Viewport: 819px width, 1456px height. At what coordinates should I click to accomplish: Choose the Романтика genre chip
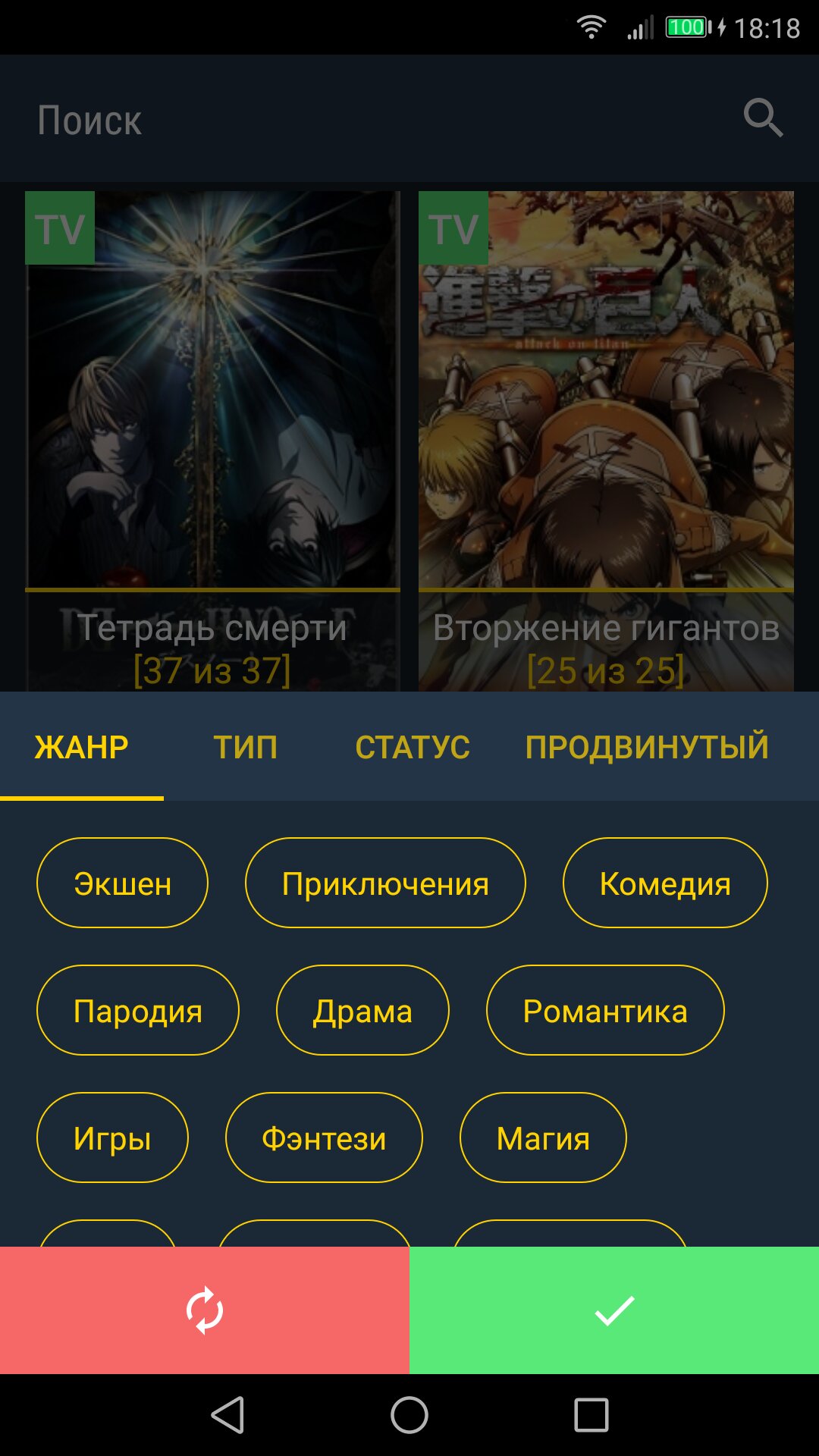(x=605, y=1011)
